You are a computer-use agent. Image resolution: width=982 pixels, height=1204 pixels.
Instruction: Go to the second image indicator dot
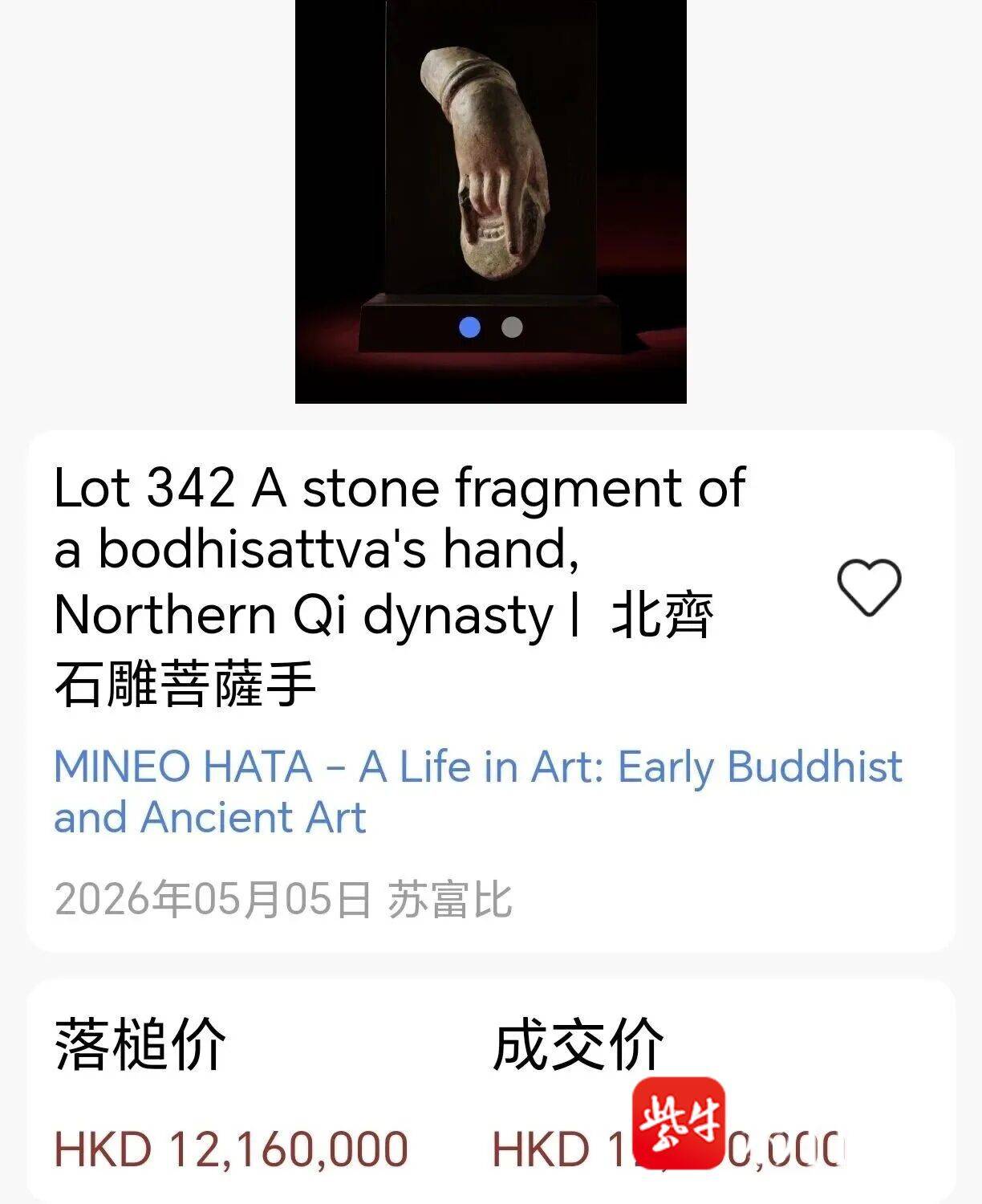512,327
